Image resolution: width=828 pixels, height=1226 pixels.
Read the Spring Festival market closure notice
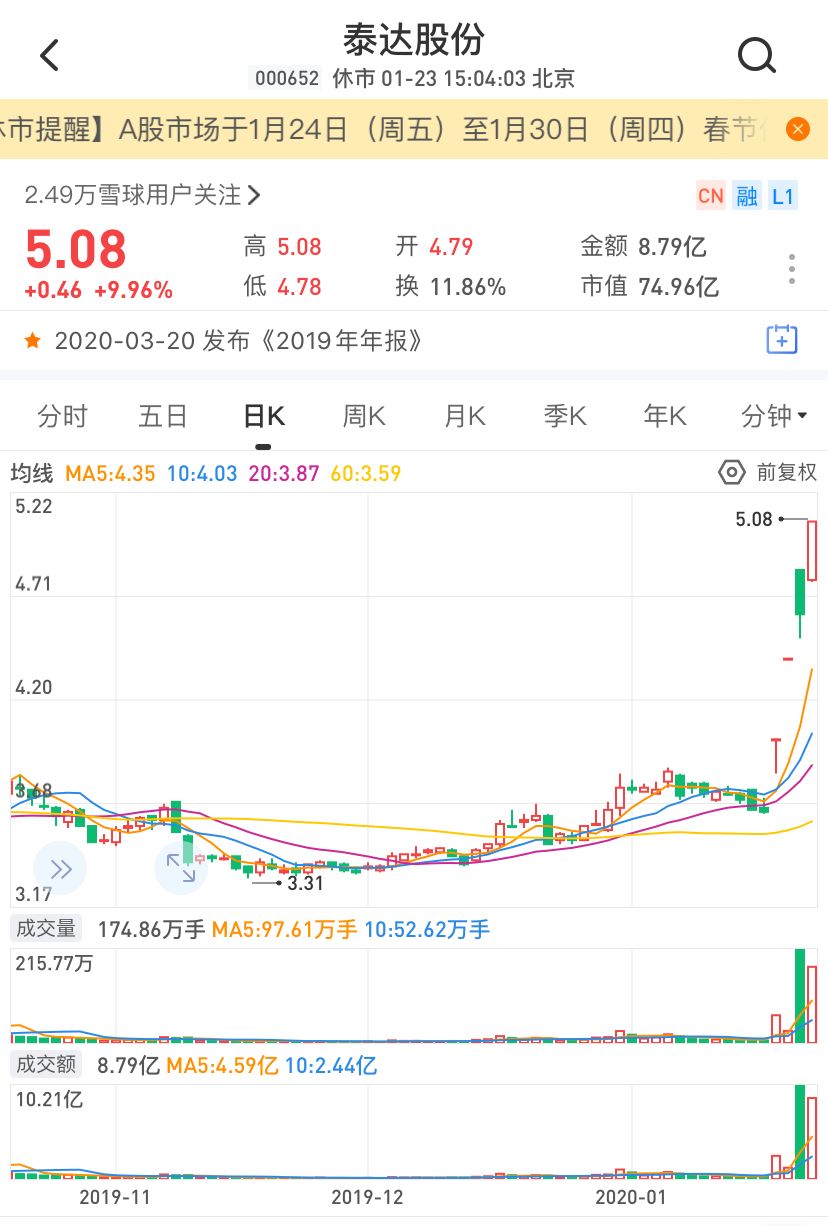(x=400, y=129)
